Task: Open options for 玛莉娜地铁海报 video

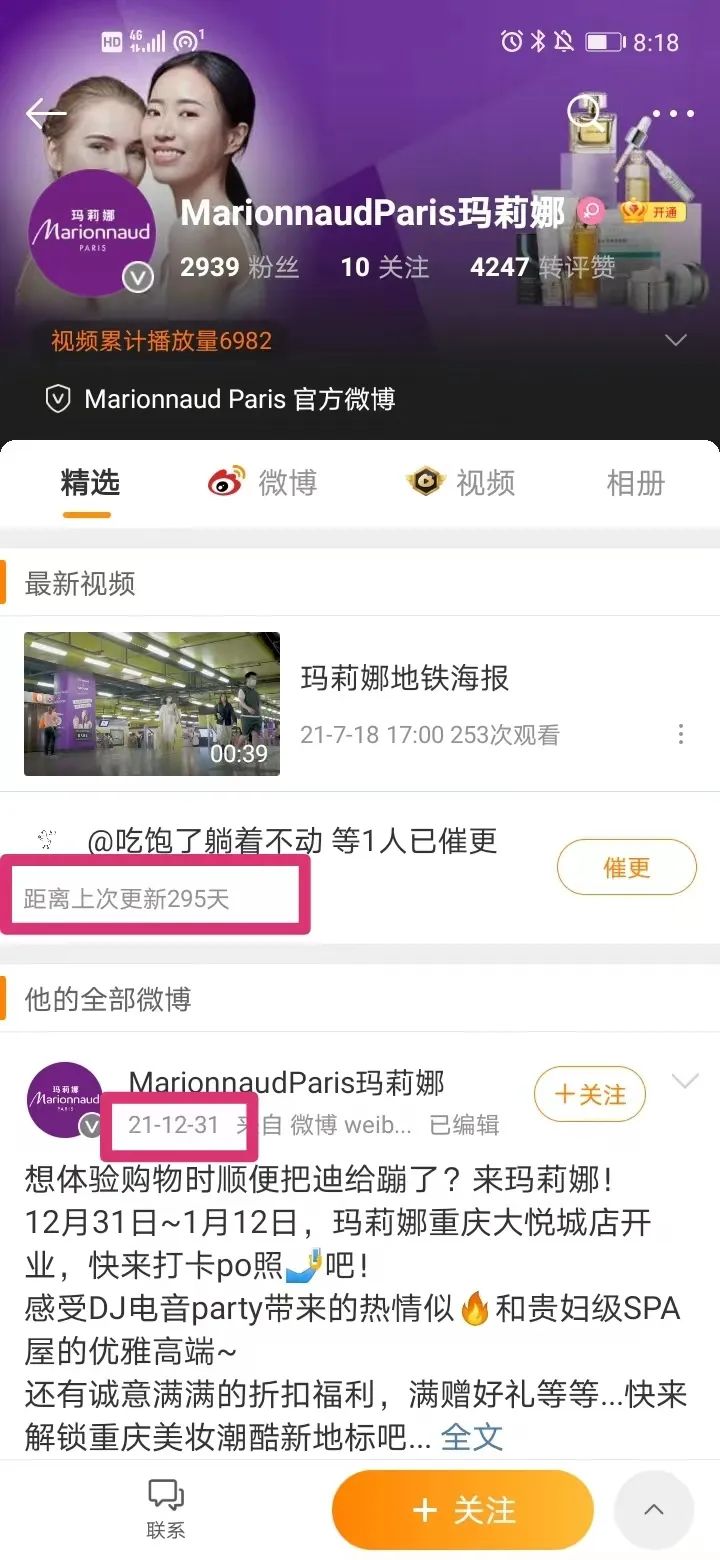Action: pyautogui.click(x=681, y=735)
